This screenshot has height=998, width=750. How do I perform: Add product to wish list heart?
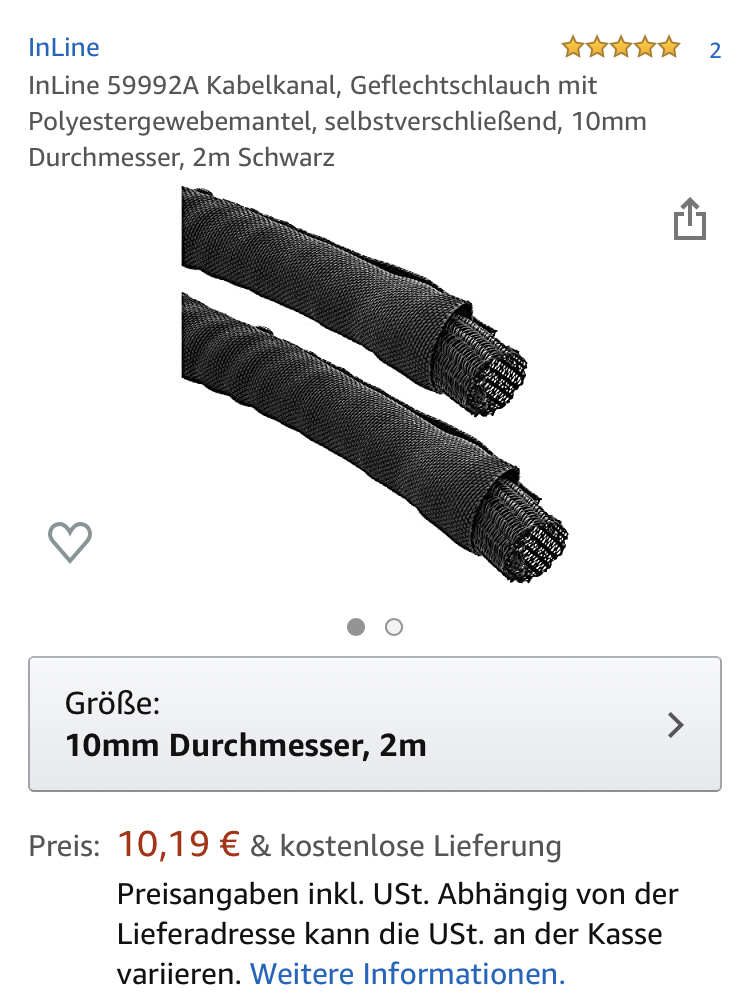click(x=70, y=542)
